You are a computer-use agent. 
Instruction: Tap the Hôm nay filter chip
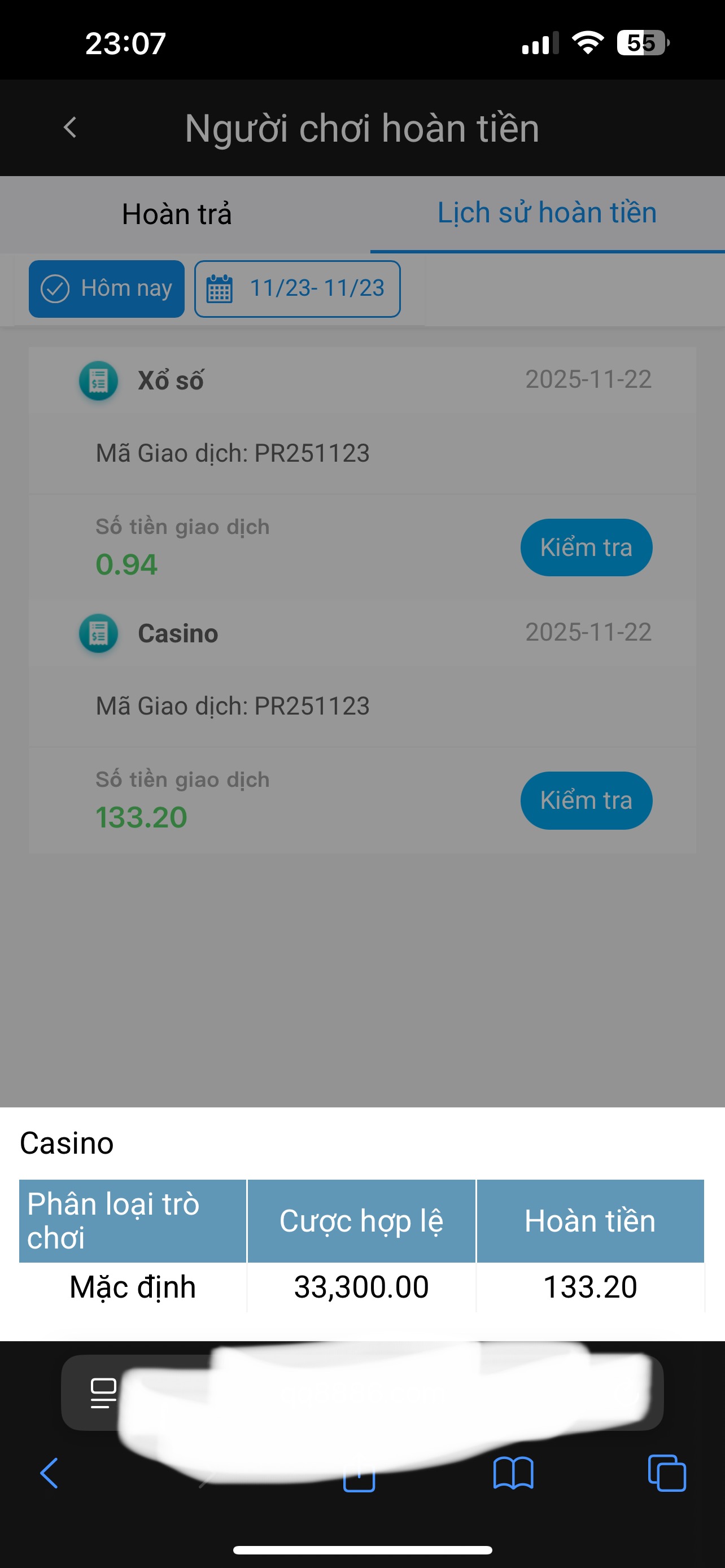tap(107, 288)
